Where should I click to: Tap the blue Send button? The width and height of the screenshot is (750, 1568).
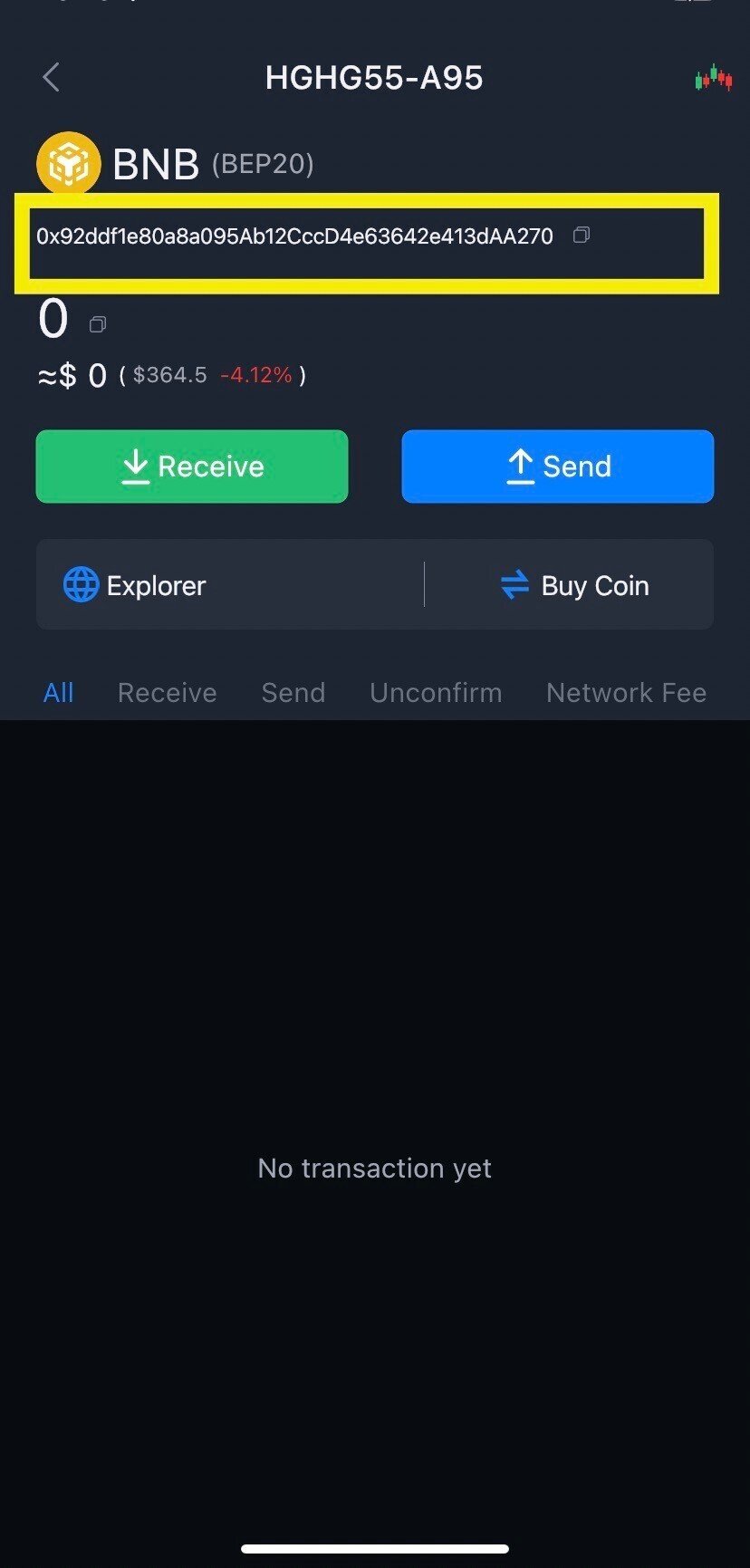pyautogui.click(x=558, y=467)
